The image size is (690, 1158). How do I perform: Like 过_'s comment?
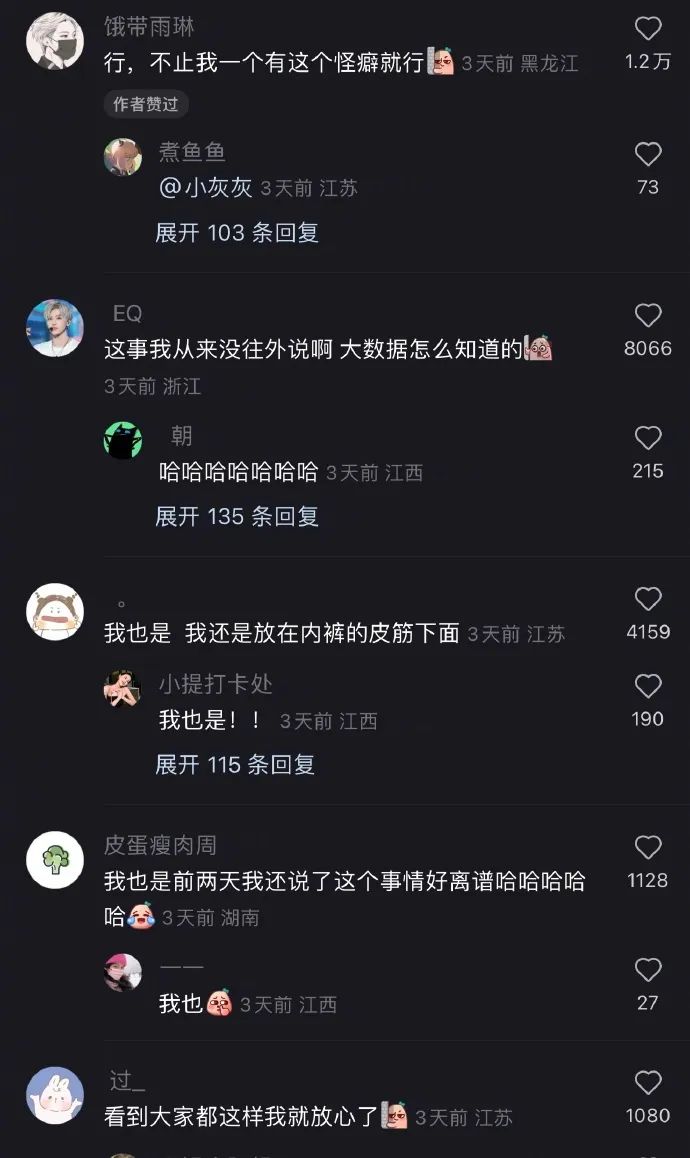pos(648,1083)
